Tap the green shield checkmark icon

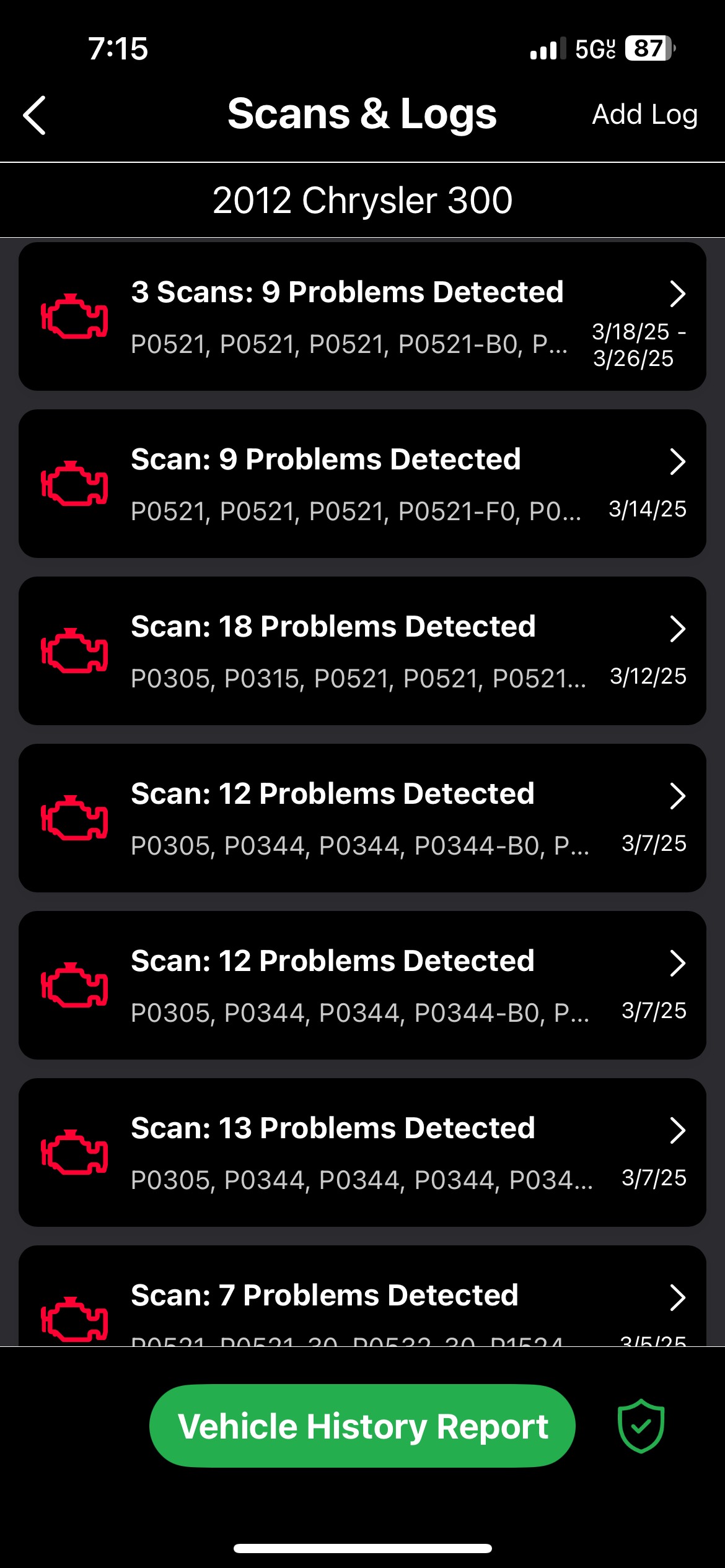point(641,1426)
